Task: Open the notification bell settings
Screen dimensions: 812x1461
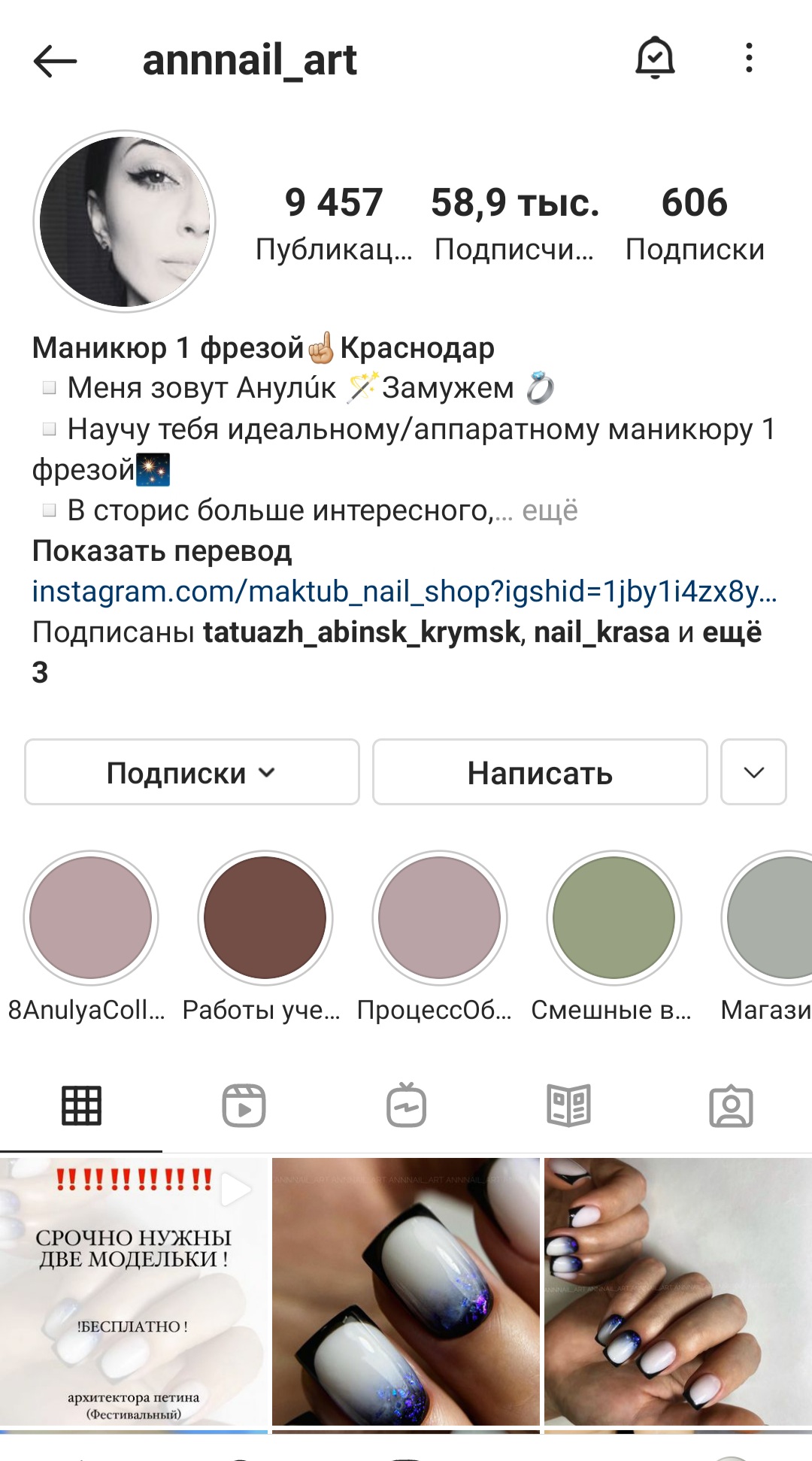Action: (x=655, y=58)
